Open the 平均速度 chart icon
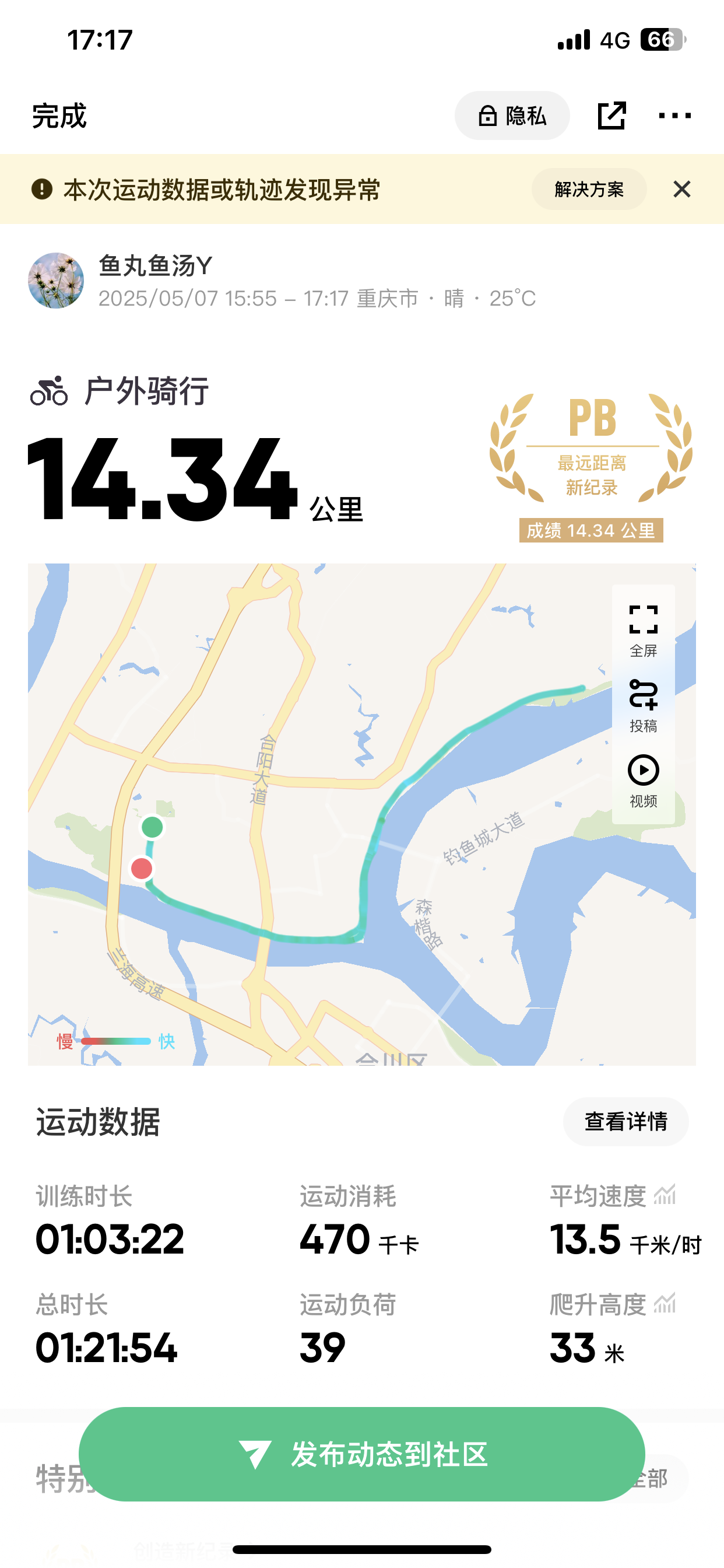724x1568 pixels. pos(665,1195)
